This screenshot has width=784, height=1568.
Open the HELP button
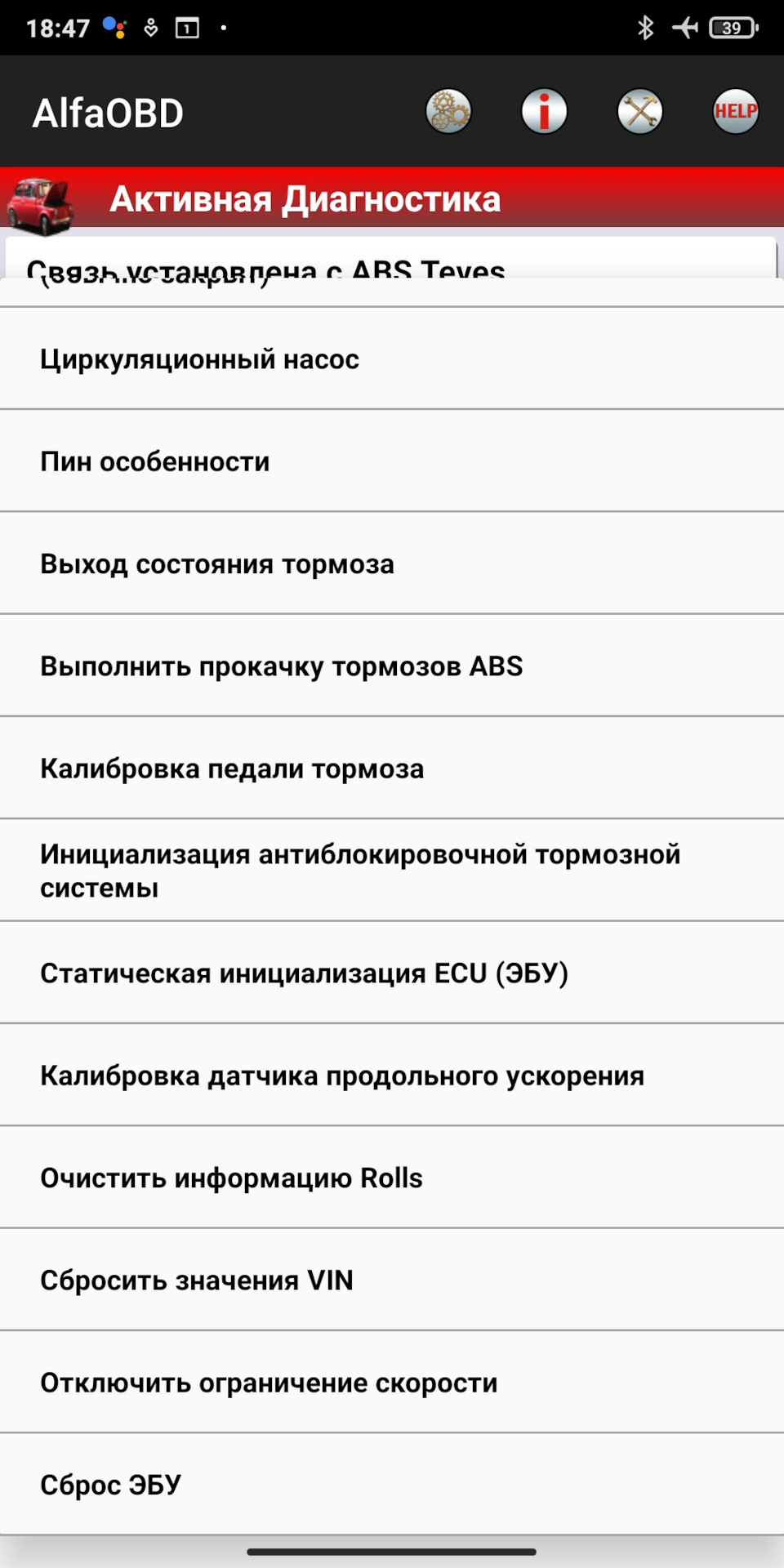[x=735, y=111]
